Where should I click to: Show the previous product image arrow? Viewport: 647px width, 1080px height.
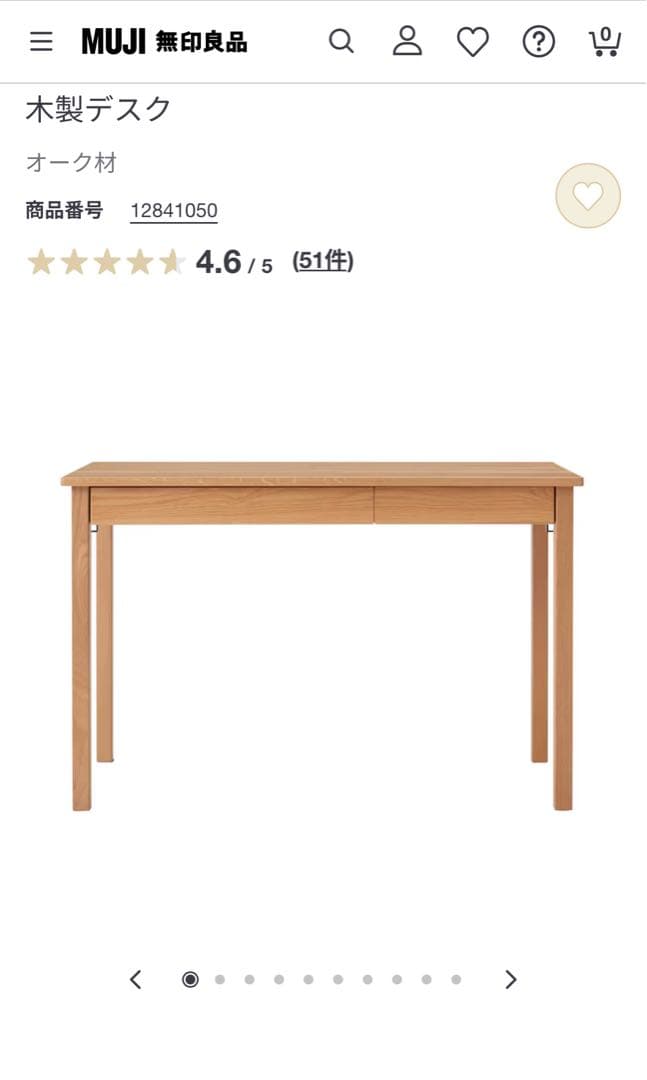click(136, 980)
